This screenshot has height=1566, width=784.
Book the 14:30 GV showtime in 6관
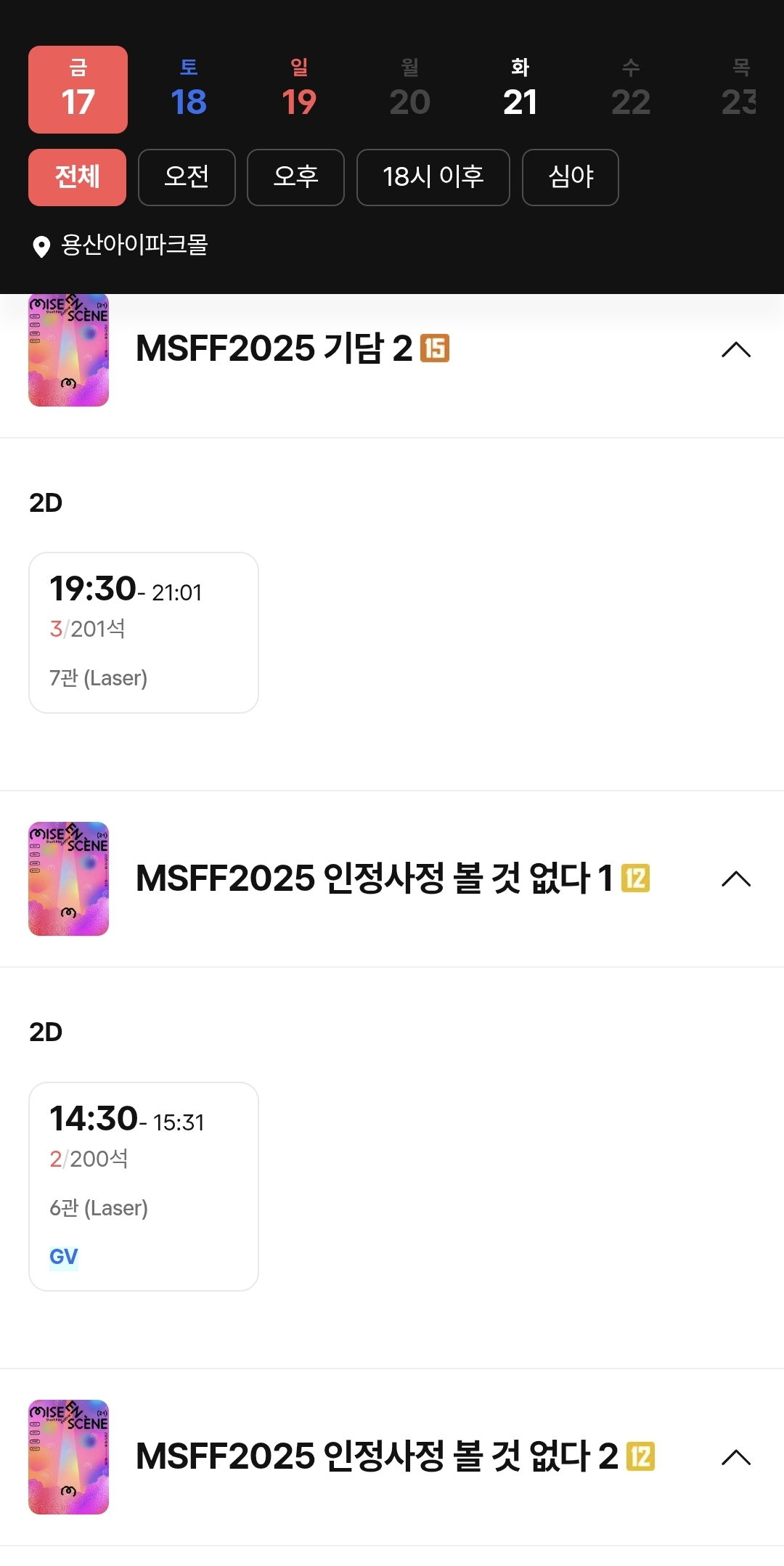click(144, 1186)
